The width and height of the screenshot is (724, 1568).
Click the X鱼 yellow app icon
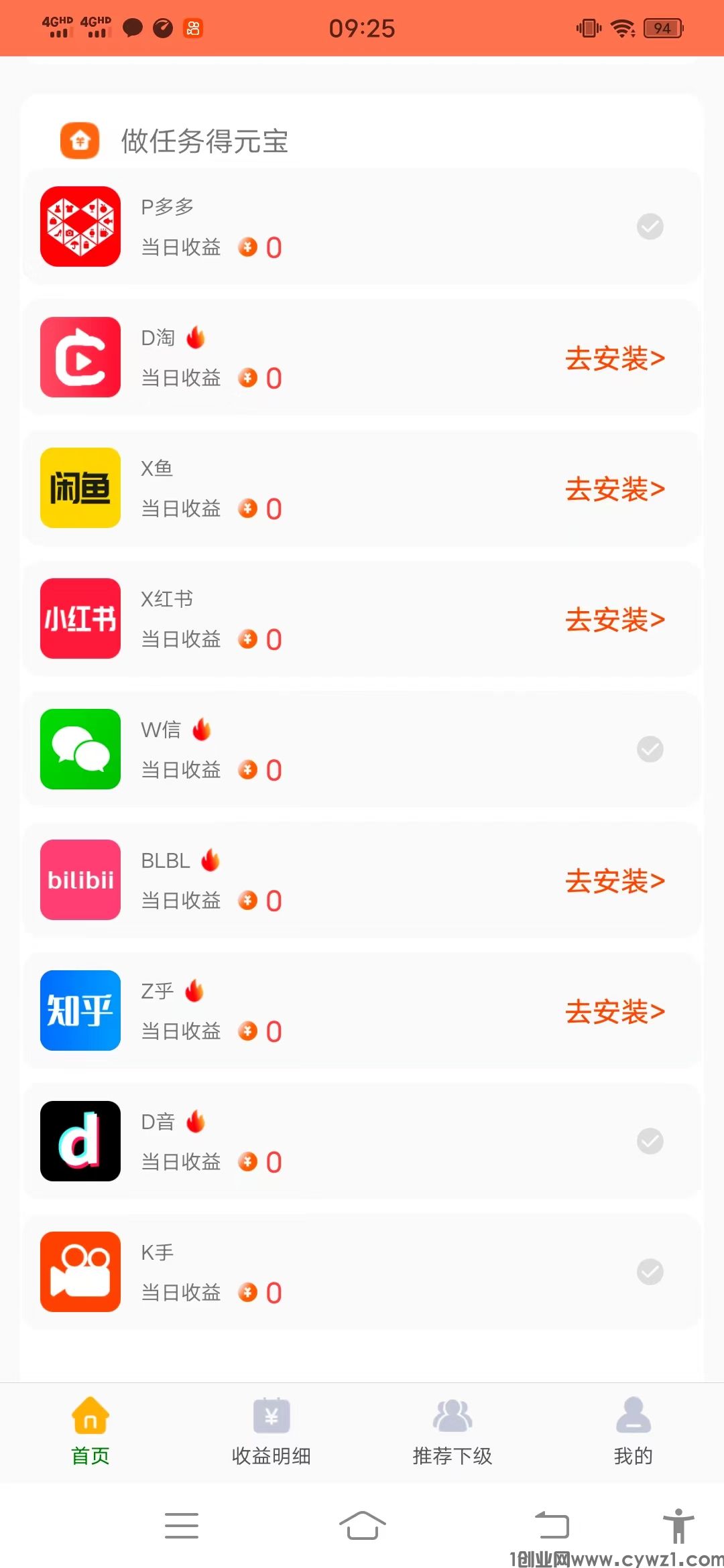pyautogui.click(x=80, y=488)
